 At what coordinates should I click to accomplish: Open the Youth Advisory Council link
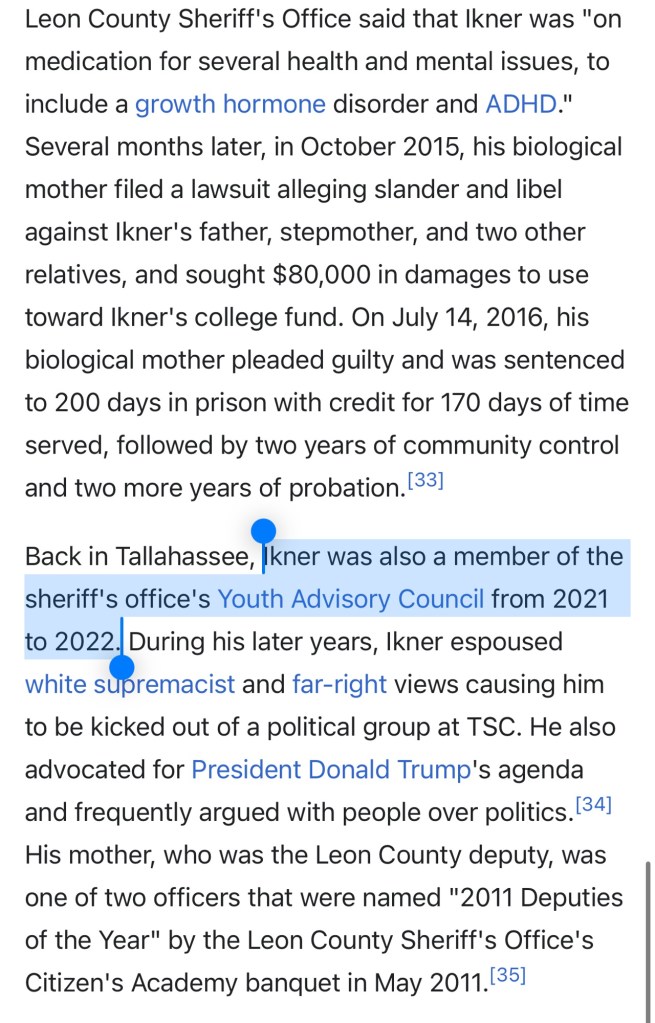coord(350,599)
